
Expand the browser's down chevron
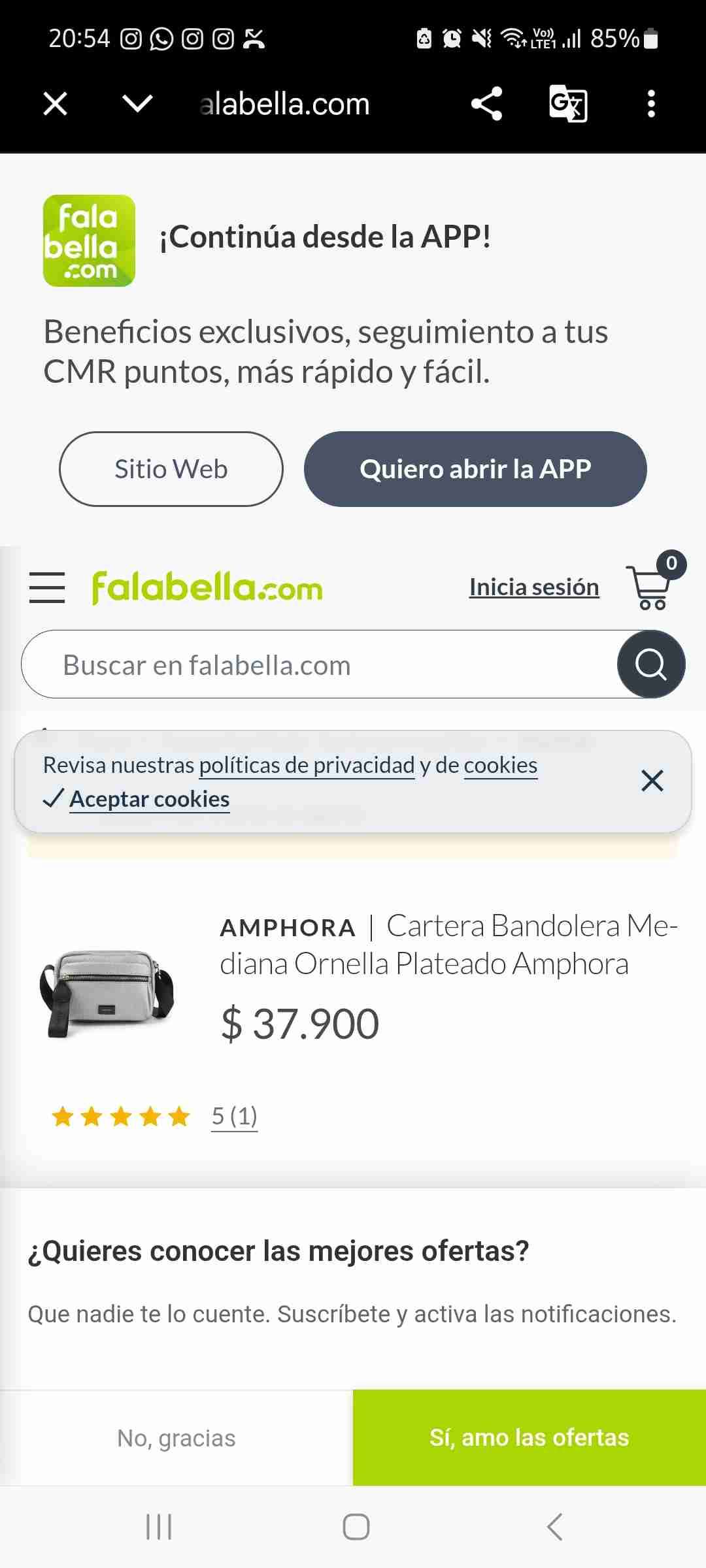pyautogui.click(x=137, y=104)
